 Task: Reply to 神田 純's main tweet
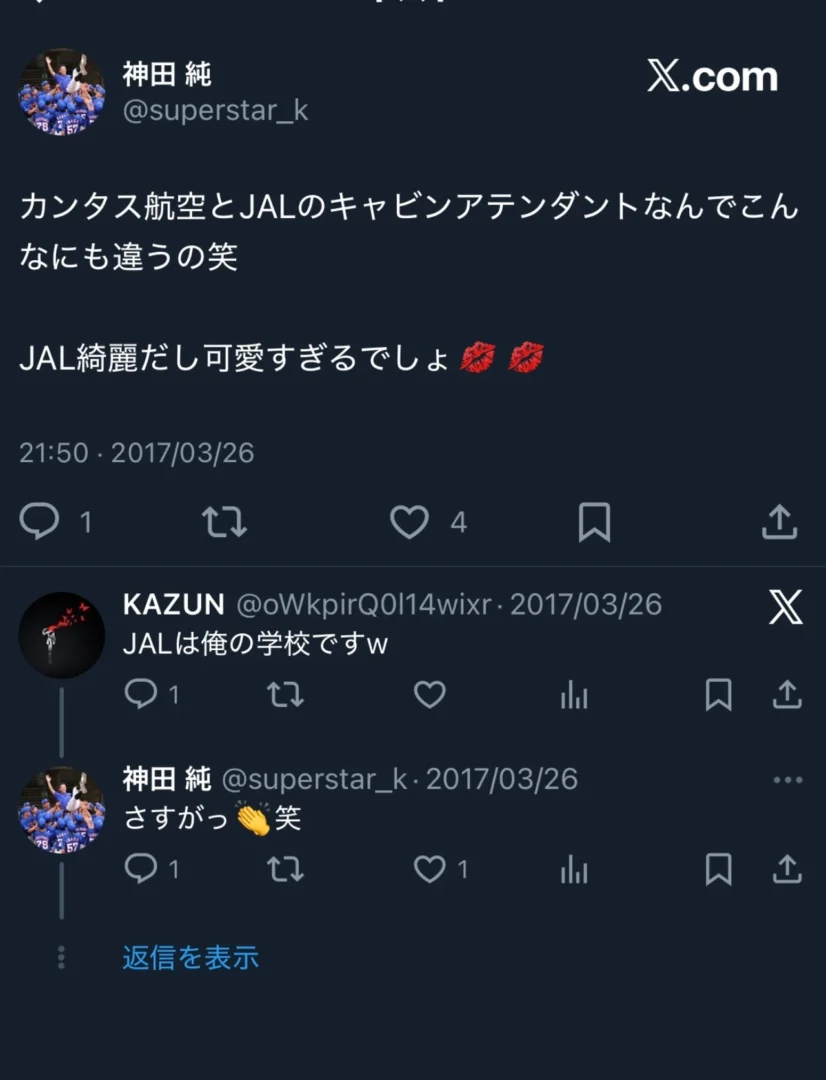pyautogui.click(x=40, y=522)
